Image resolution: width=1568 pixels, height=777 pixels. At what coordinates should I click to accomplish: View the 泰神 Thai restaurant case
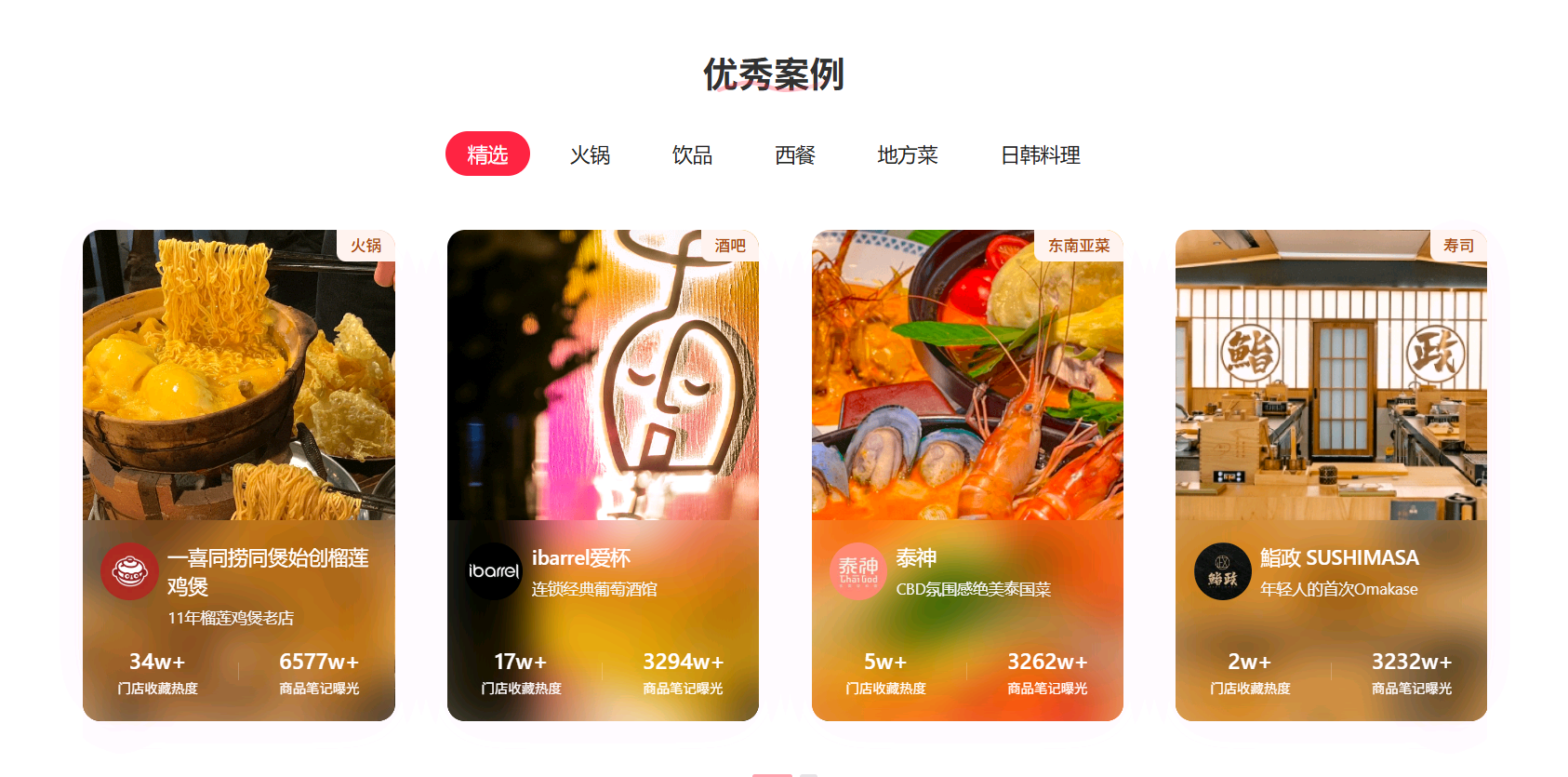pyautogui.click(x=967, y=475)
